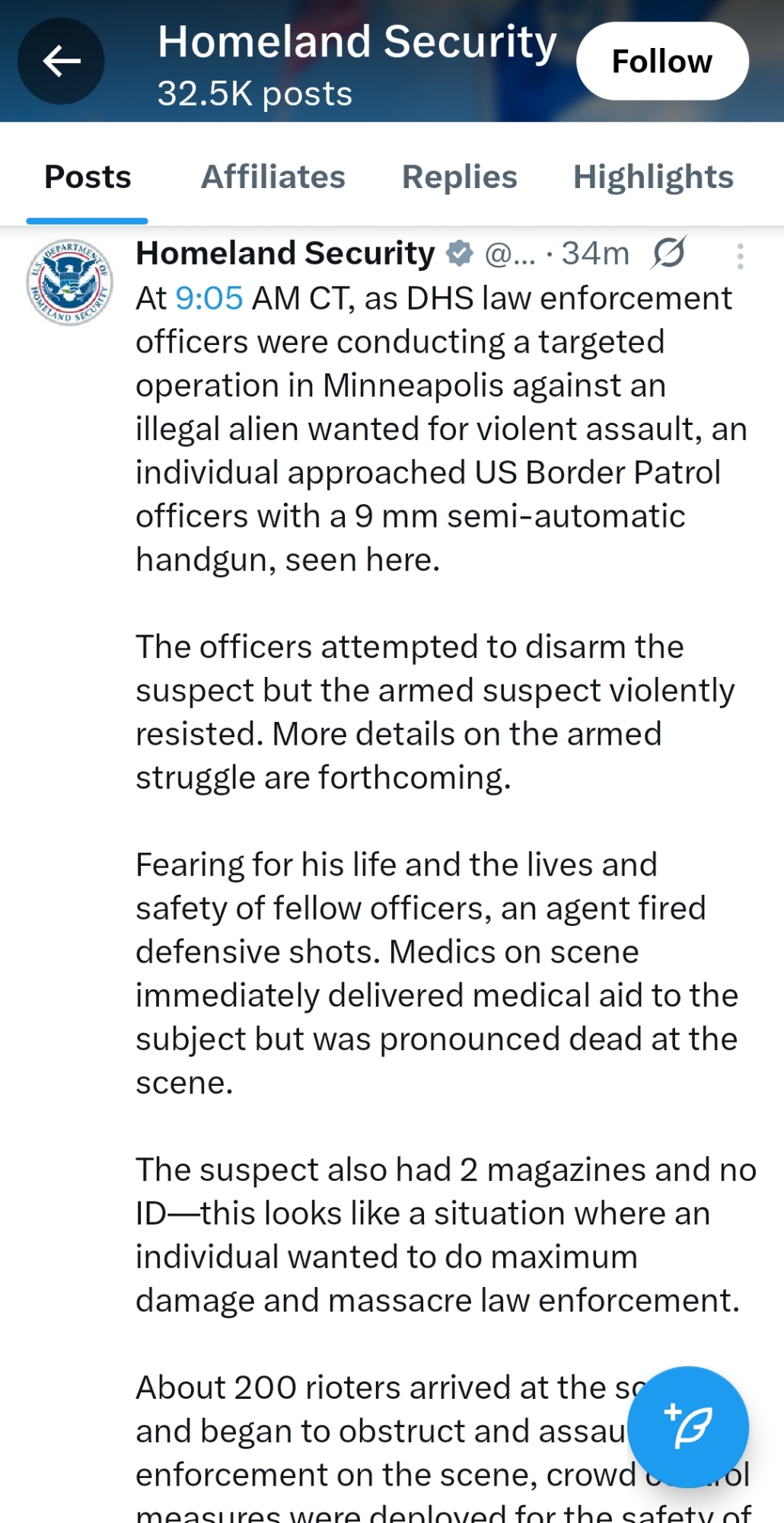Open the Homeland Security post
Screen dimensions: 784x1523
[x=434, y=685]
